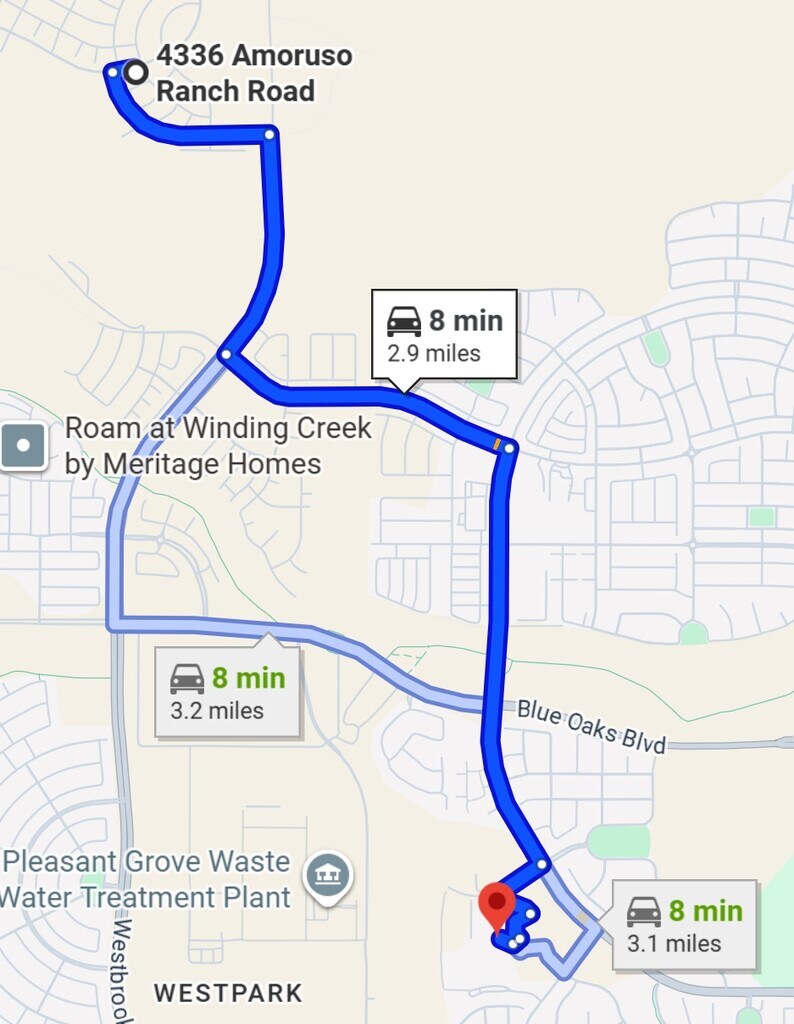Image resolution: width=794 pixels, height=1024 pixels.
Task: Select the 3.1 miles alternate route
Action: (x=684, y=925)
